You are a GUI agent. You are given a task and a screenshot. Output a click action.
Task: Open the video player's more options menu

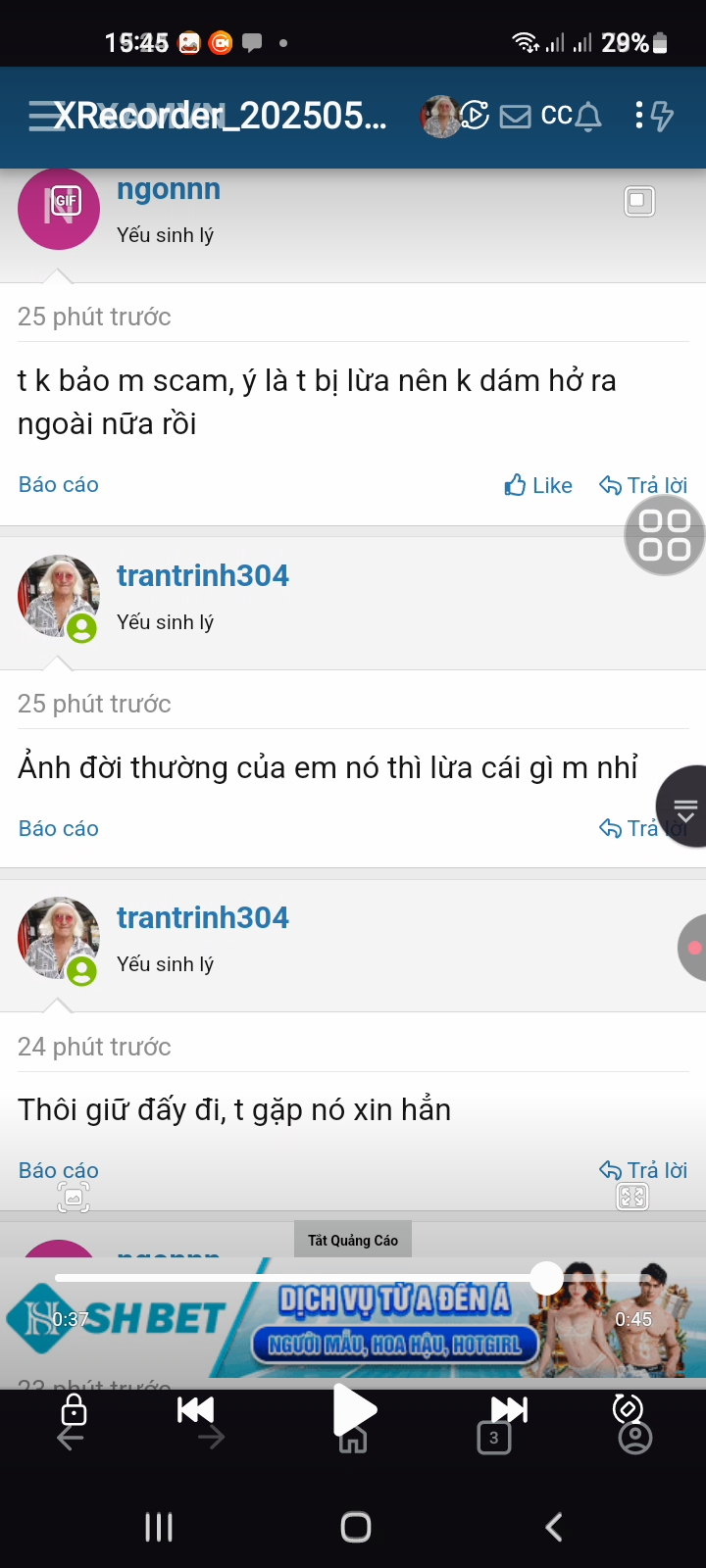point(638,116)
